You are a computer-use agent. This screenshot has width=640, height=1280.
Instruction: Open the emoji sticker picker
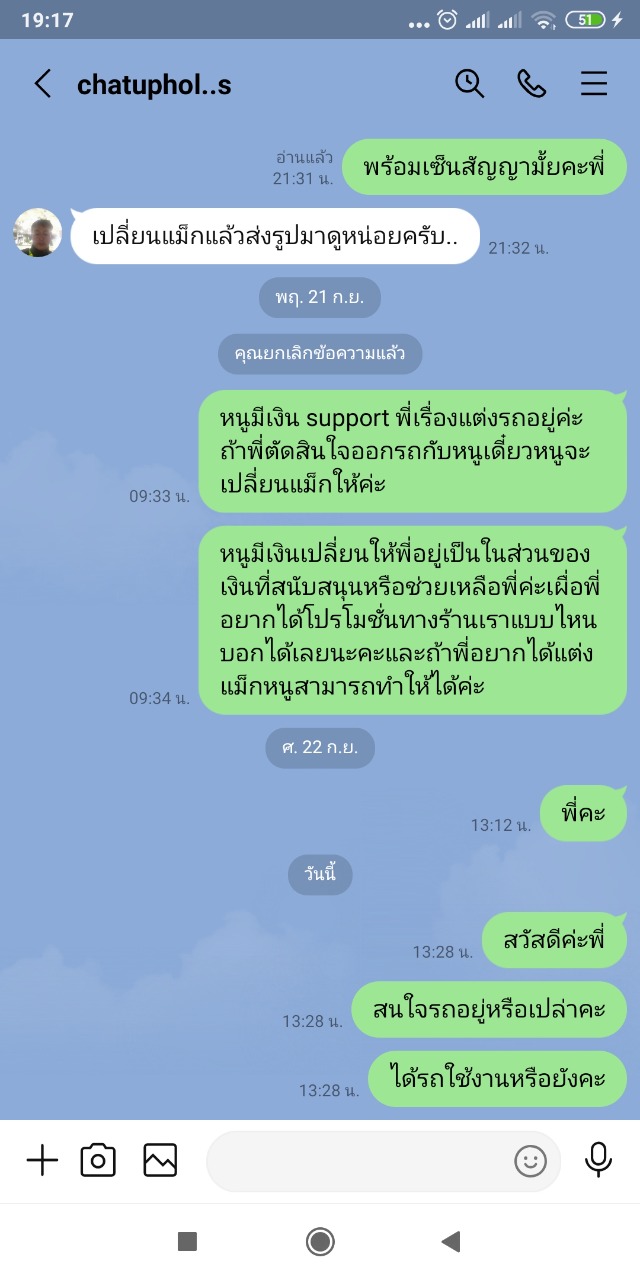tap(530, 1161)
